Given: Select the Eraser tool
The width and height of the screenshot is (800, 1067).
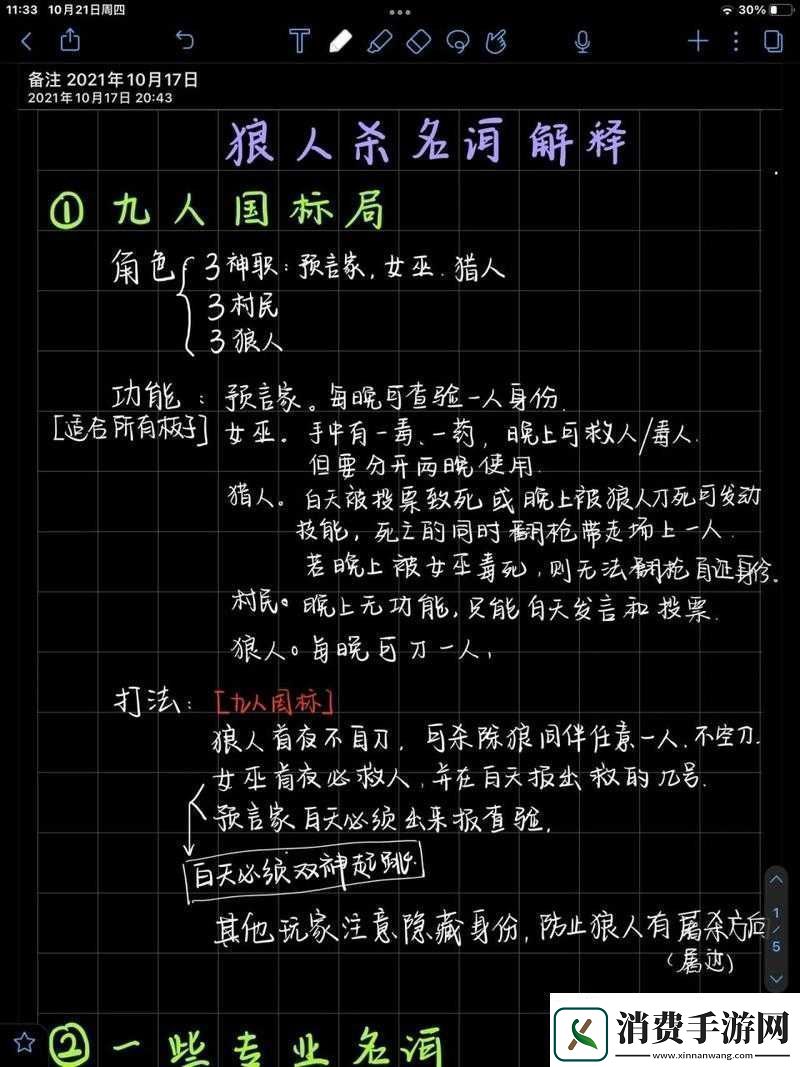Looking at the screenshot, I should pyautogui.click(x=418, y=42).
